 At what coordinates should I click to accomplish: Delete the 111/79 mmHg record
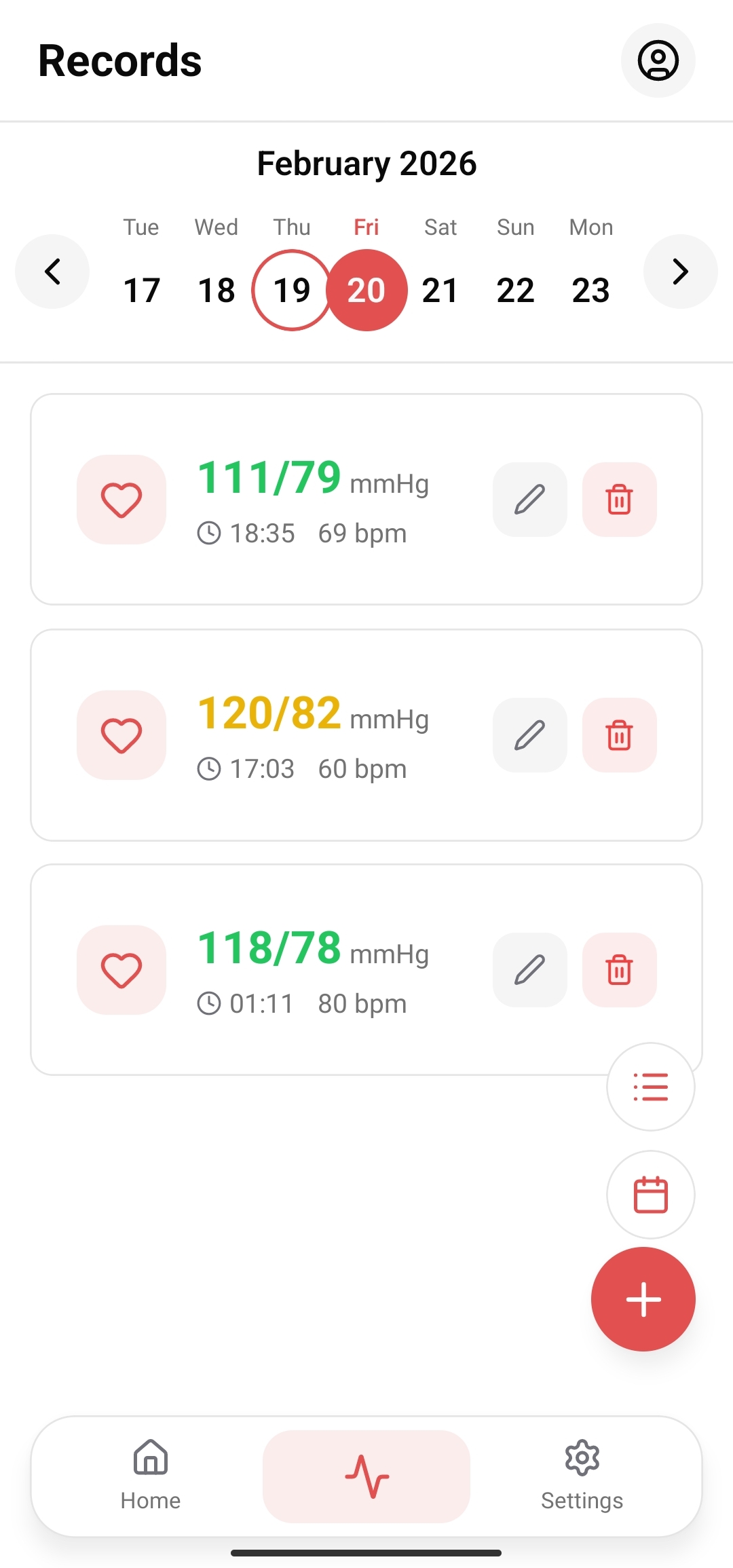[619, 500]
